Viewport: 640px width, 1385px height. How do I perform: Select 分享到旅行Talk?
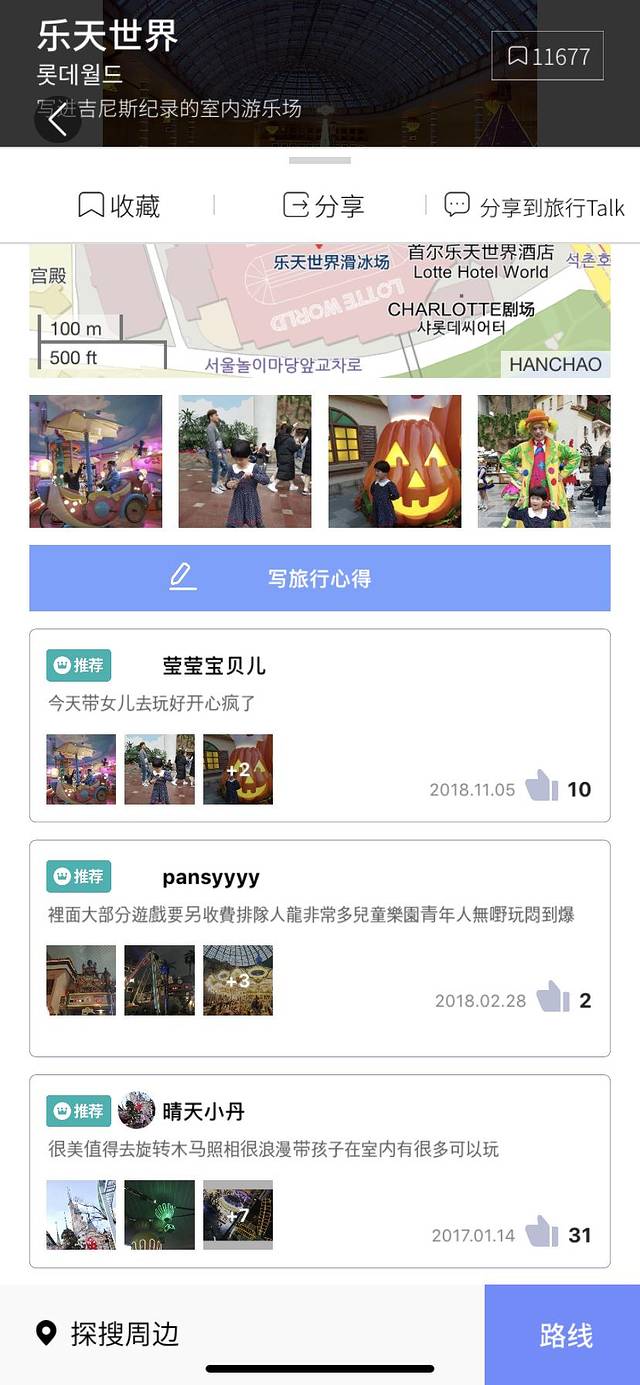pos(534,206)
